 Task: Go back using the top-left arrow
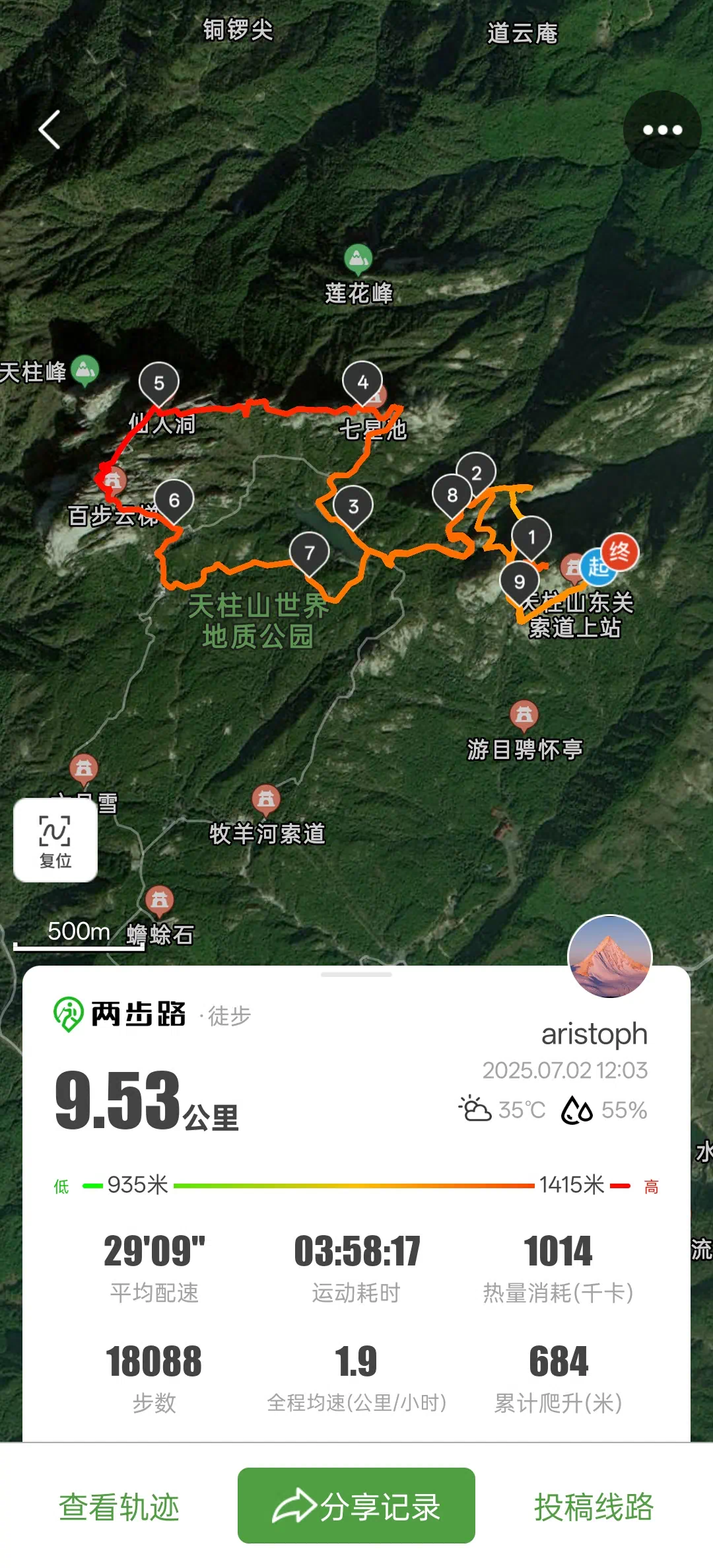[x=50, y=129]
